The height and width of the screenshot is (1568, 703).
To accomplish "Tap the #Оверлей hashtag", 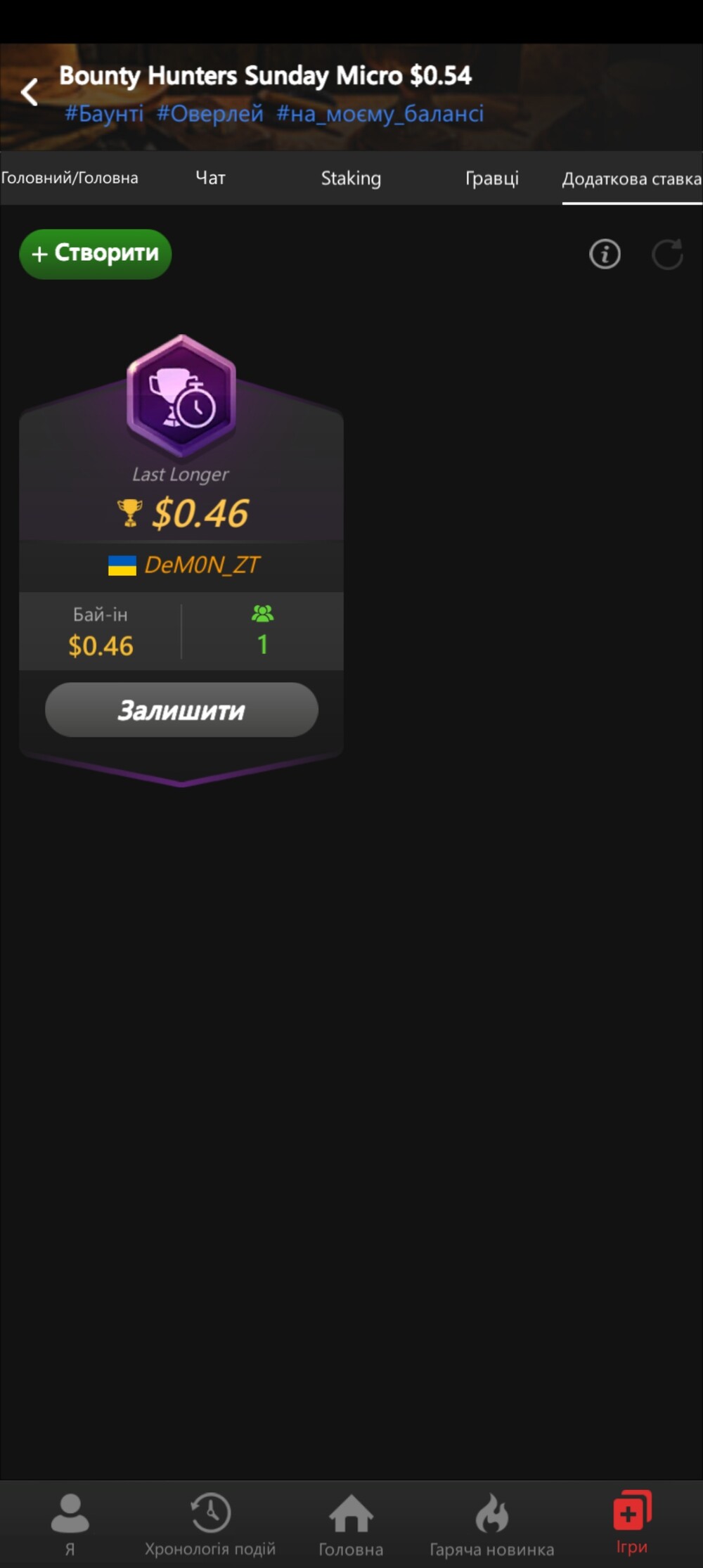I will pos(209,113).
